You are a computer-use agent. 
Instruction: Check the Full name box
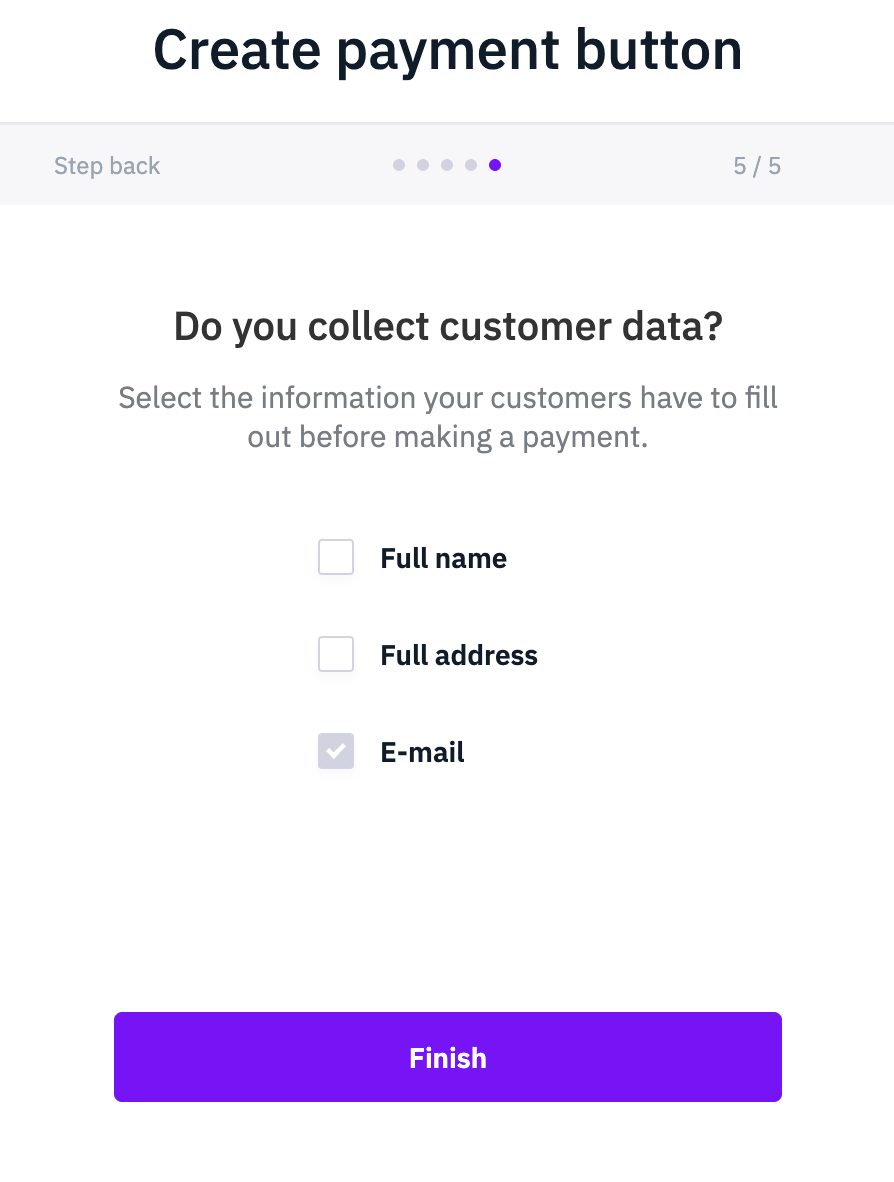point(336,557)
